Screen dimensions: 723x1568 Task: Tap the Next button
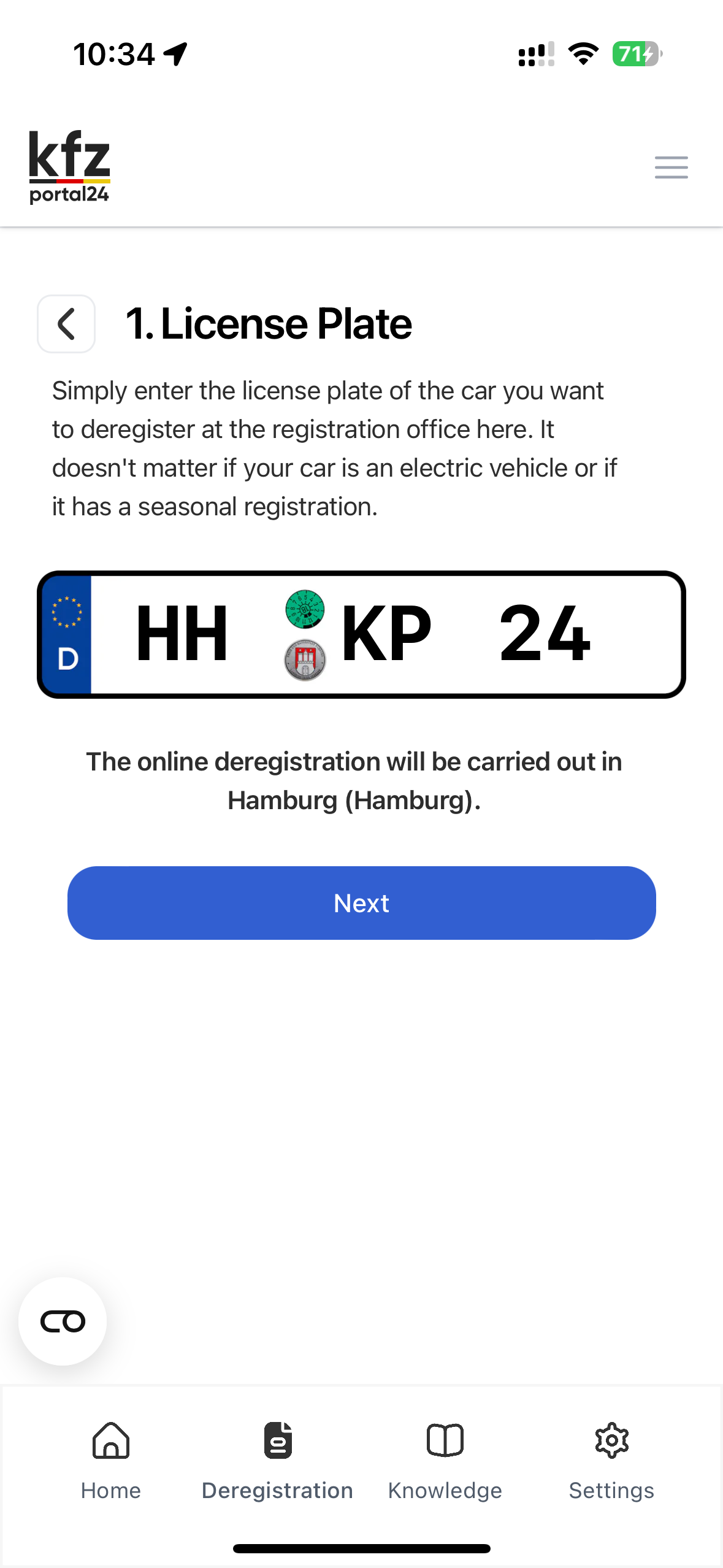coord(361,903)
